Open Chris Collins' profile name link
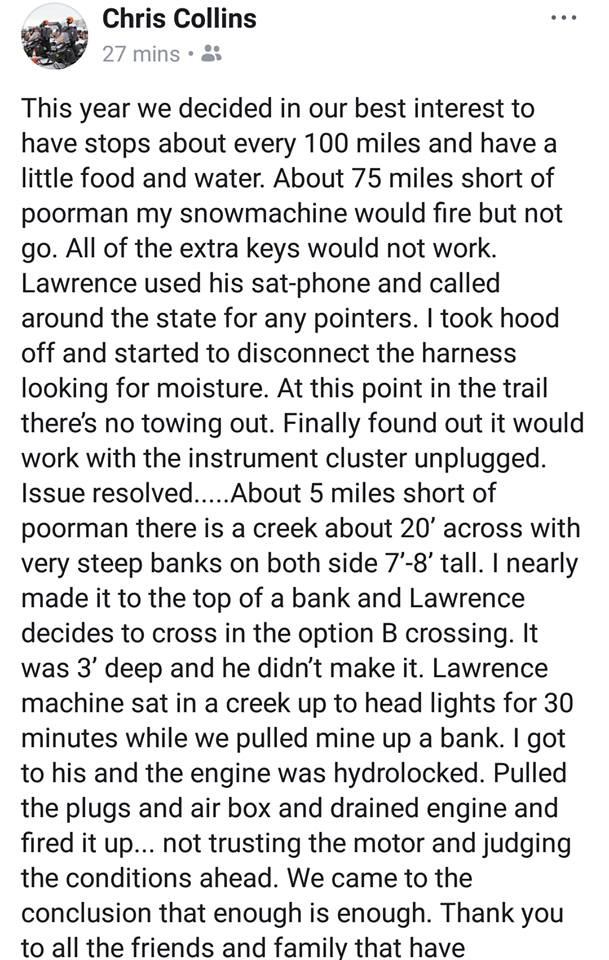 point(179,18)
